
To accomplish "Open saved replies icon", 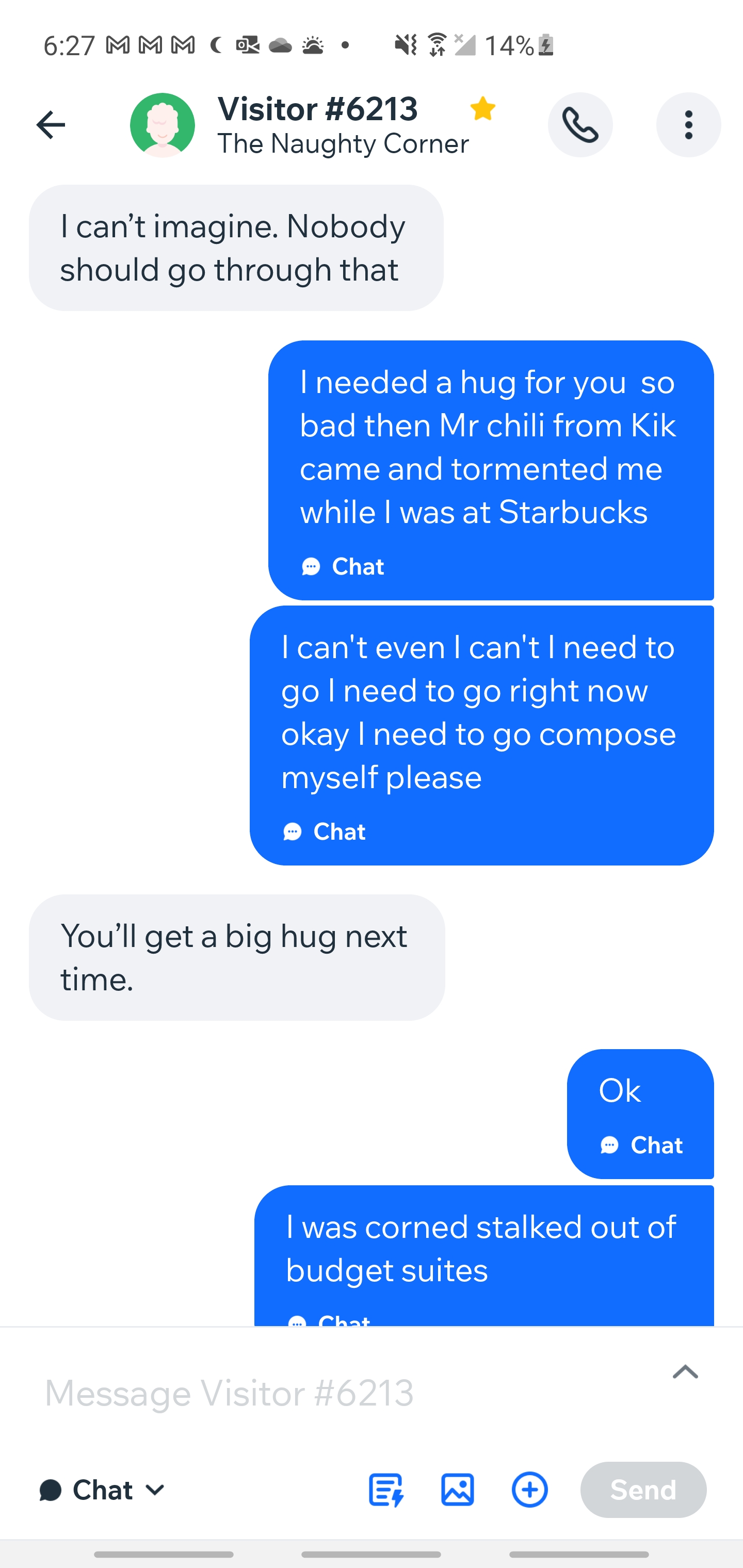I will click(x=386, y=1490).
